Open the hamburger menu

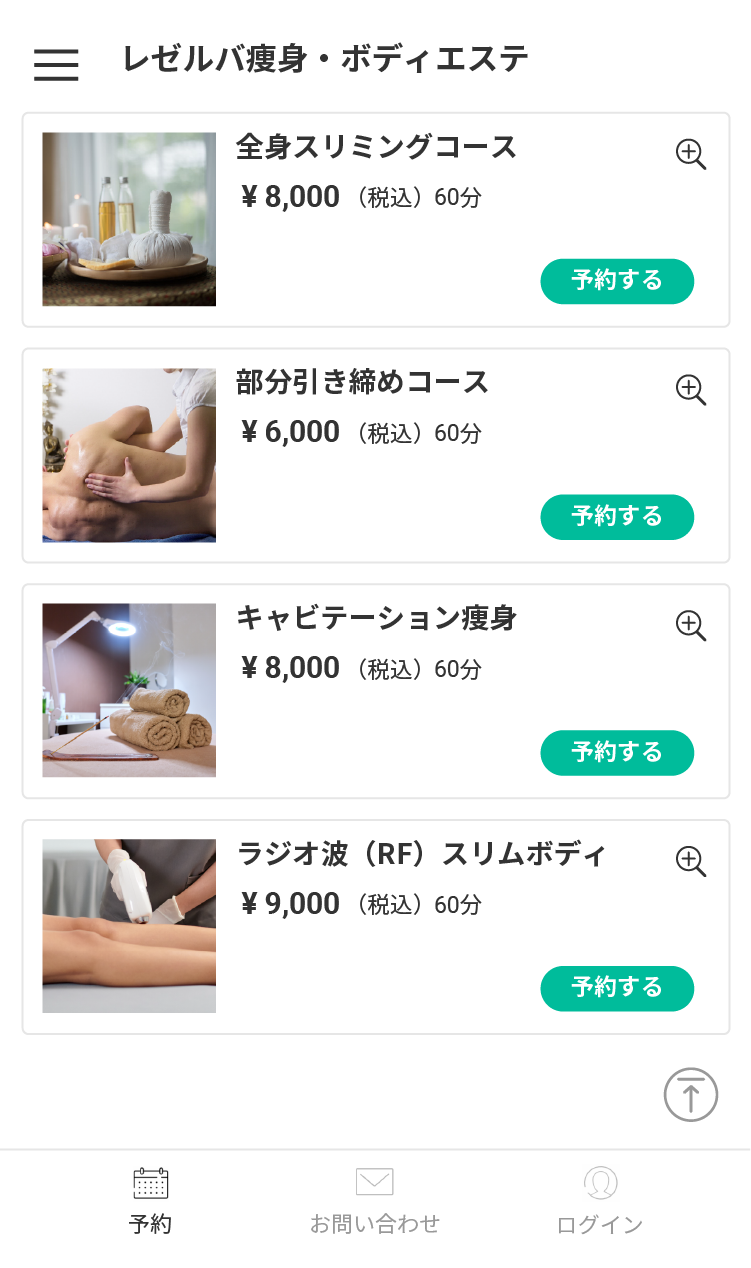pos(56,64)
